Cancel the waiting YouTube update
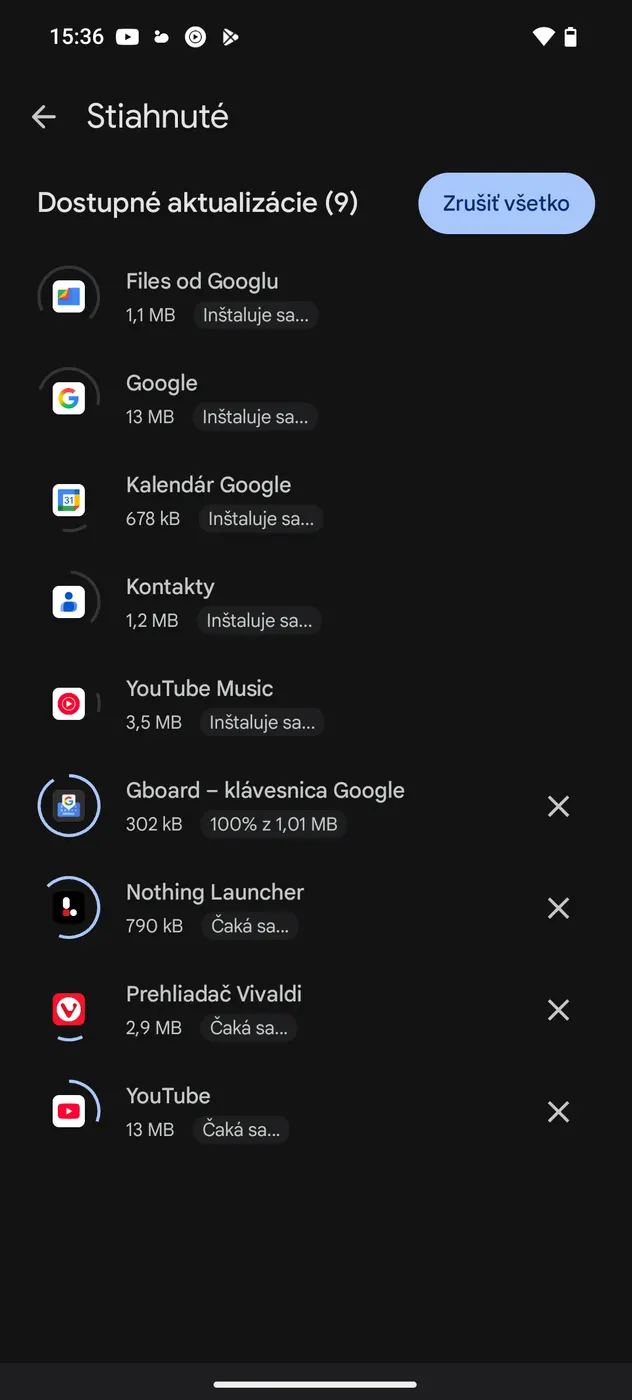The width and height of the screenshot is (632, 1400). pyautogui.click(x=558, y=1112)
